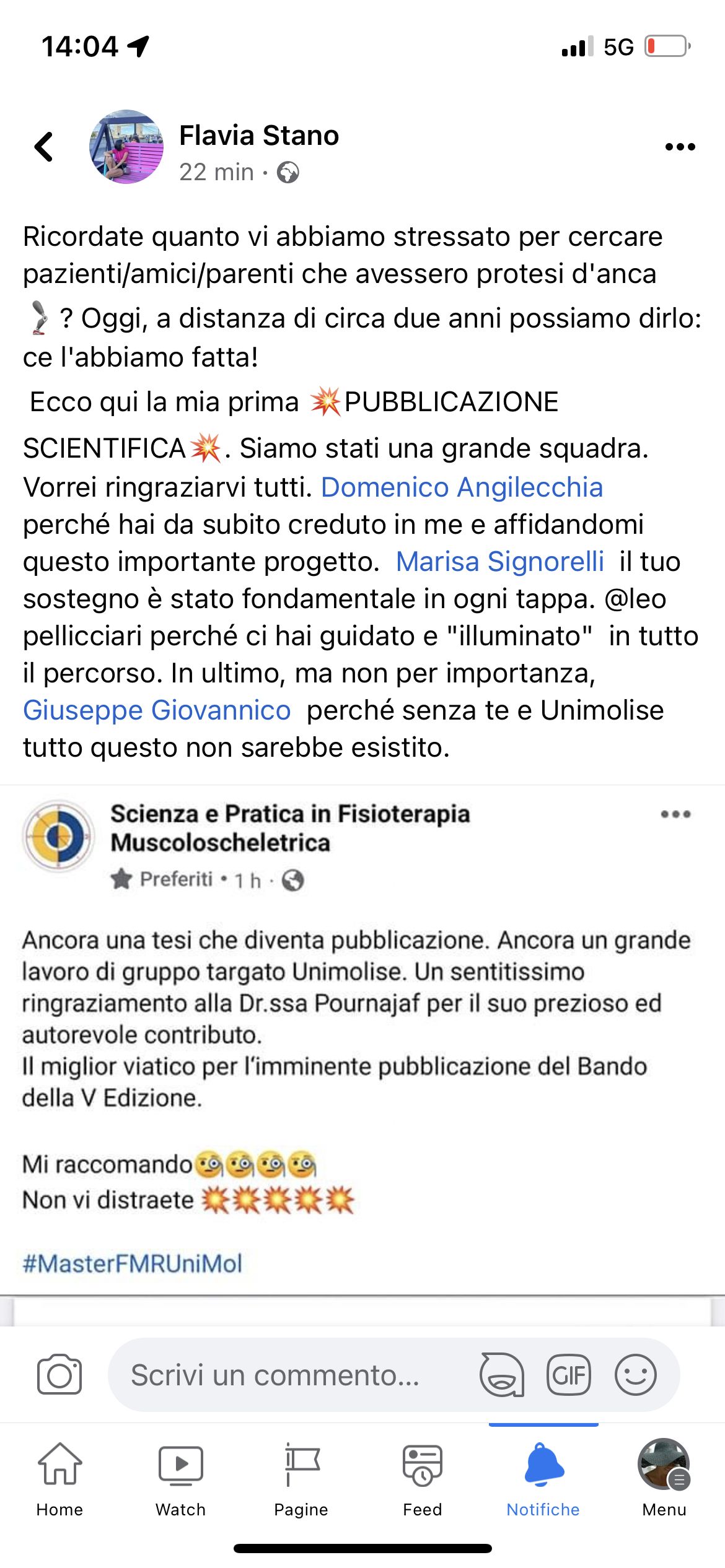View the Feed icon in bottom bar

421,1480
